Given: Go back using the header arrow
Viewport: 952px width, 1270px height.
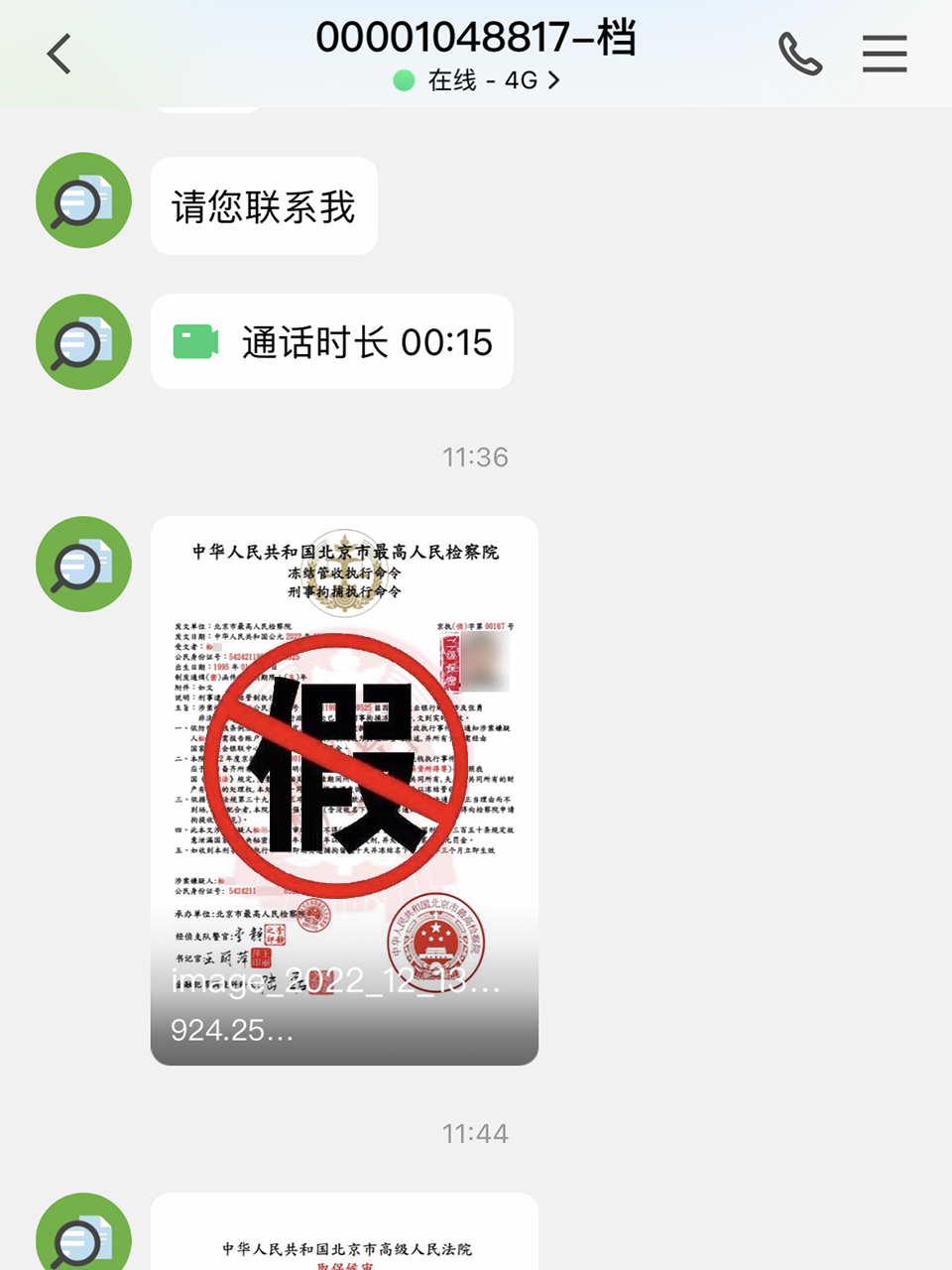Looking at the screenshot, I should pyautogui.click(x=59, y=54).
